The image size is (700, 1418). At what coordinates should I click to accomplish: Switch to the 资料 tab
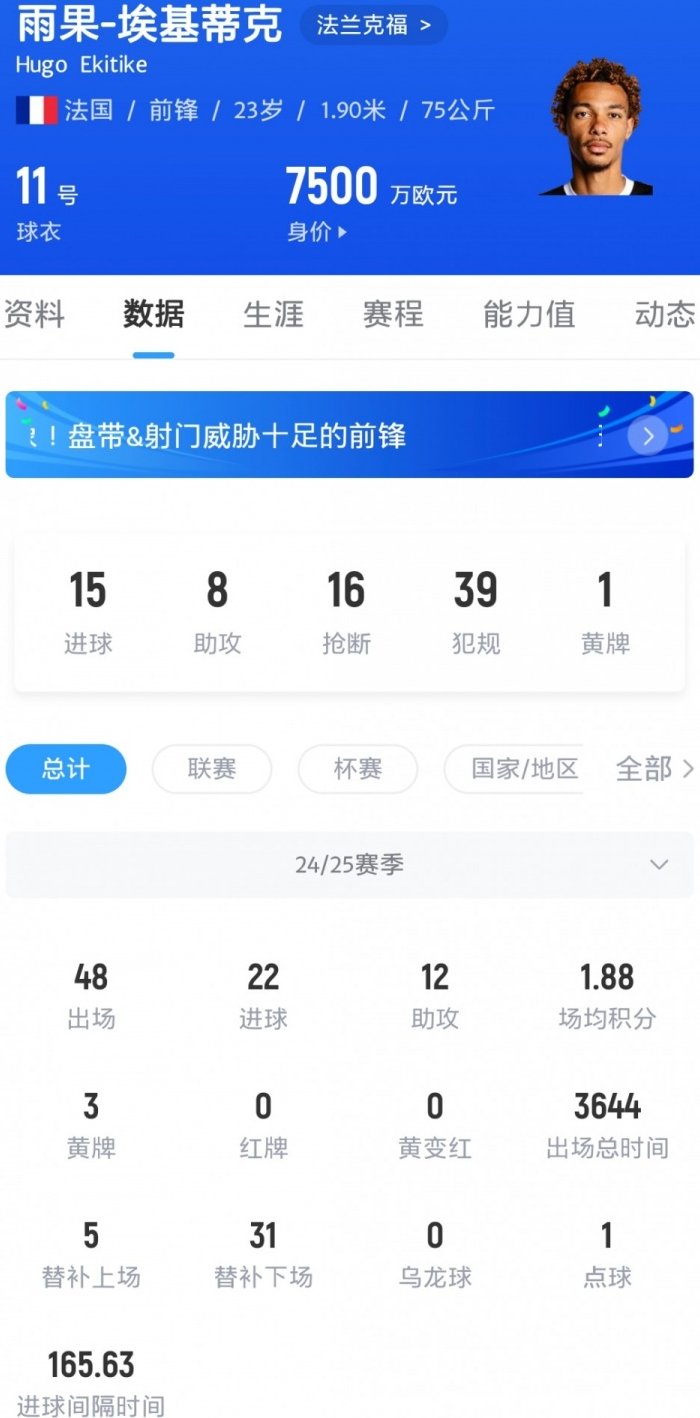point(35,314)
